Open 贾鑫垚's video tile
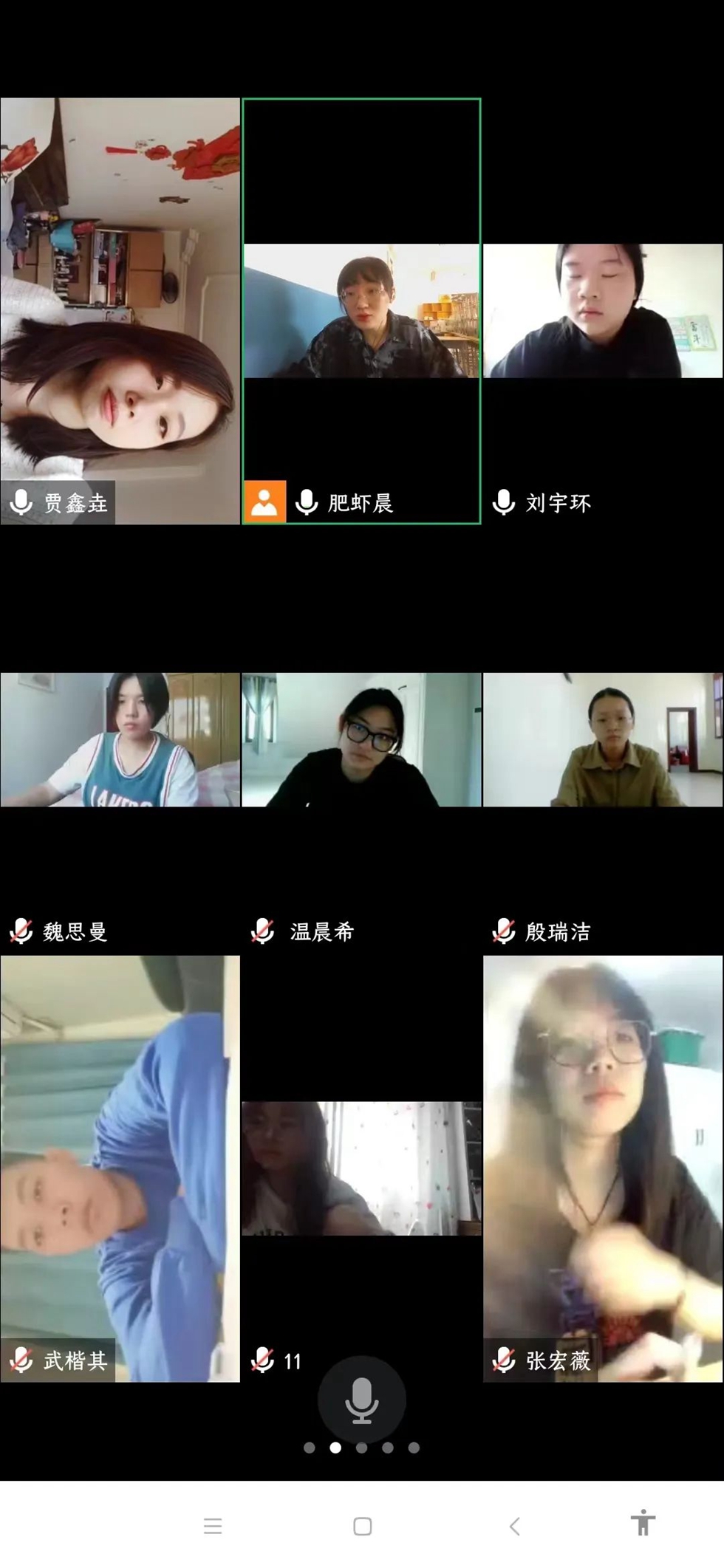Viewport: 724px width, 1568px height. [120, 310]
